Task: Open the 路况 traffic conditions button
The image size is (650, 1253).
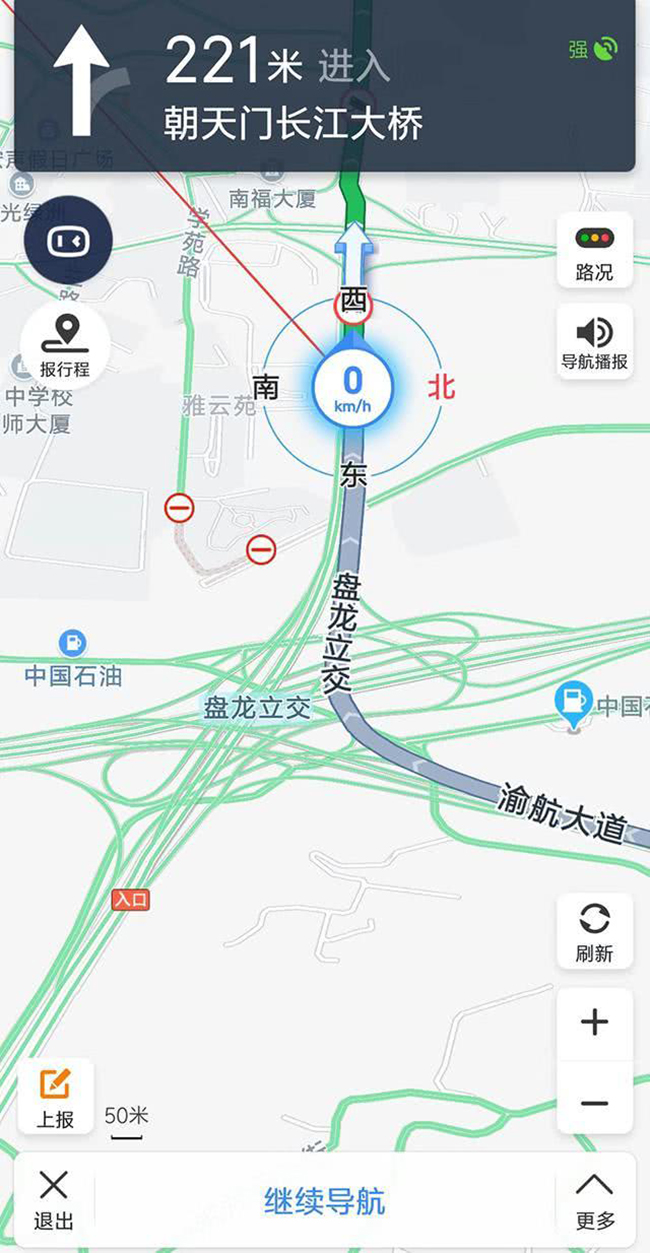Action: tap(594, 250)
